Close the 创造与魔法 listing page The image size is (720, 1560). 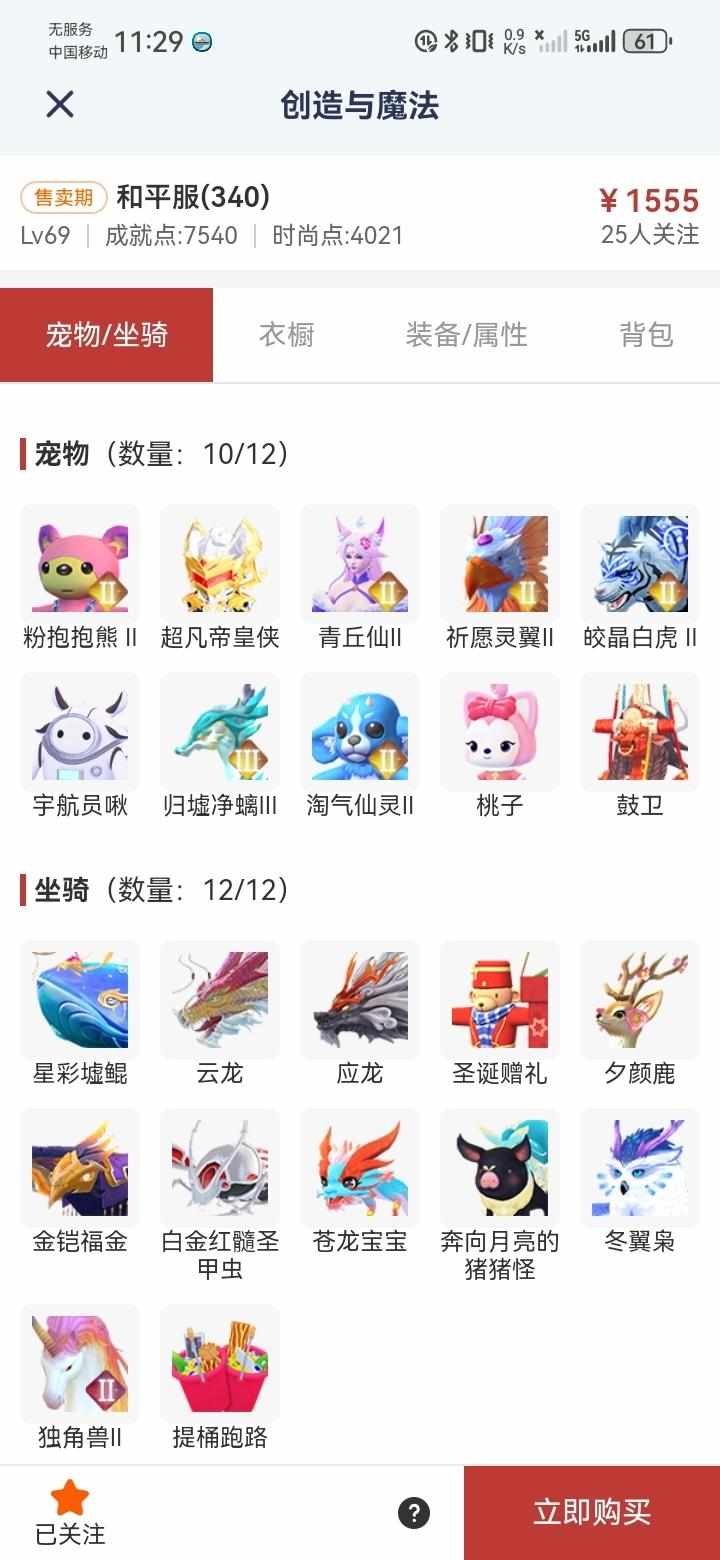point(60,104)
